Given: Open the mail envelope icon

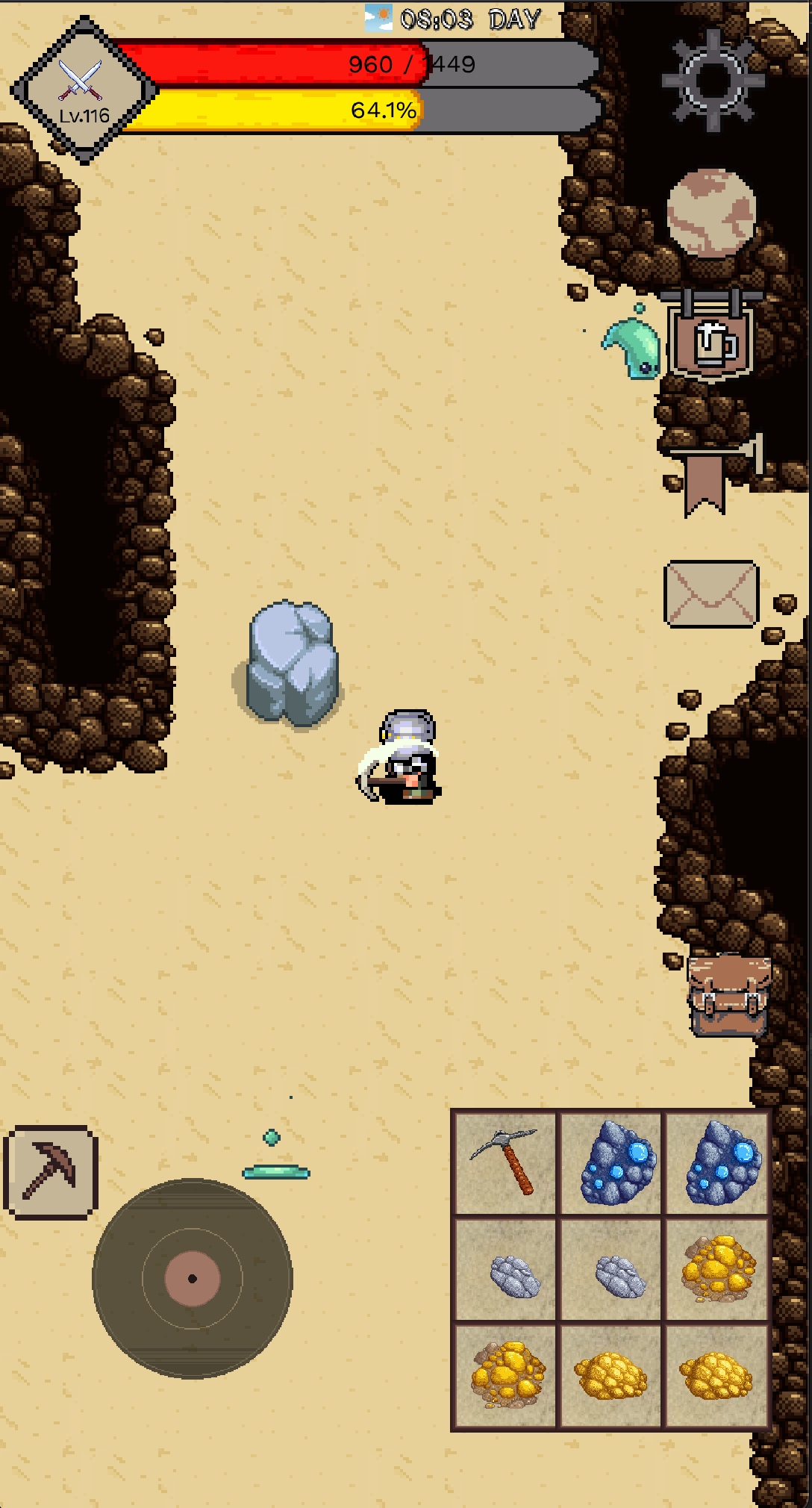Looking at the screenshot, I should pyautogui.click(x=711, y=596).
